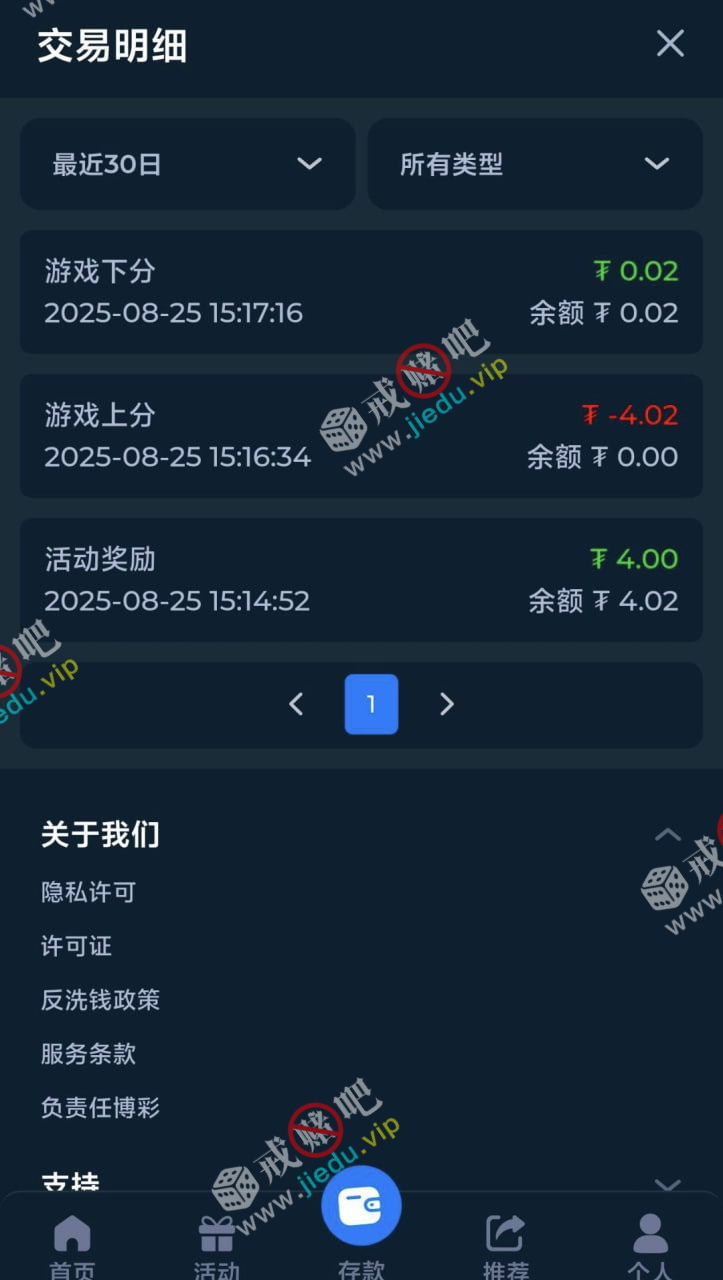Open the 反洗钱政策 link
Viewport: 723px width, 1280px height.
click(x=100, y=1000)
